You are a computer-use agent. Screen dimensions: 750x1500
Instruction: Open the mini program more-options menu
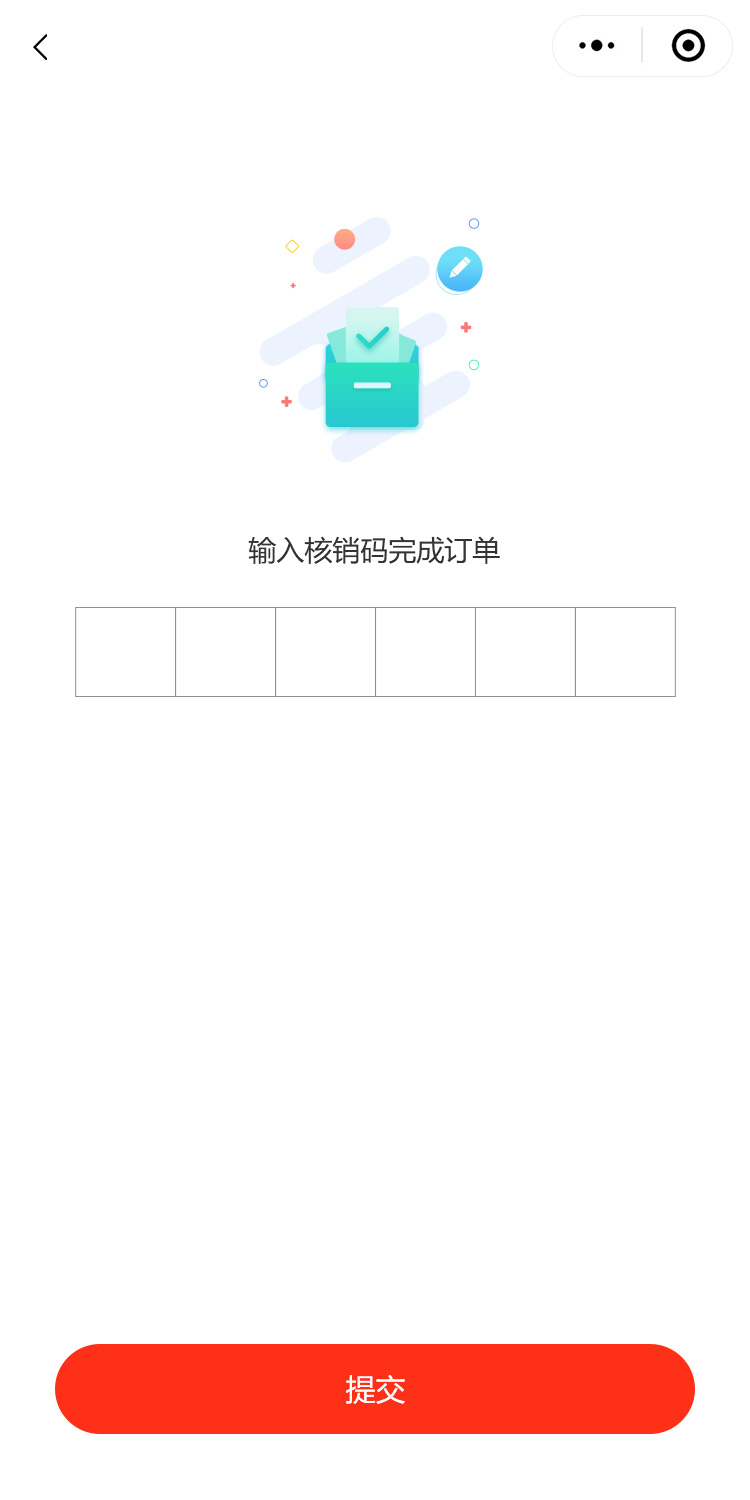[x=597, y=45]
